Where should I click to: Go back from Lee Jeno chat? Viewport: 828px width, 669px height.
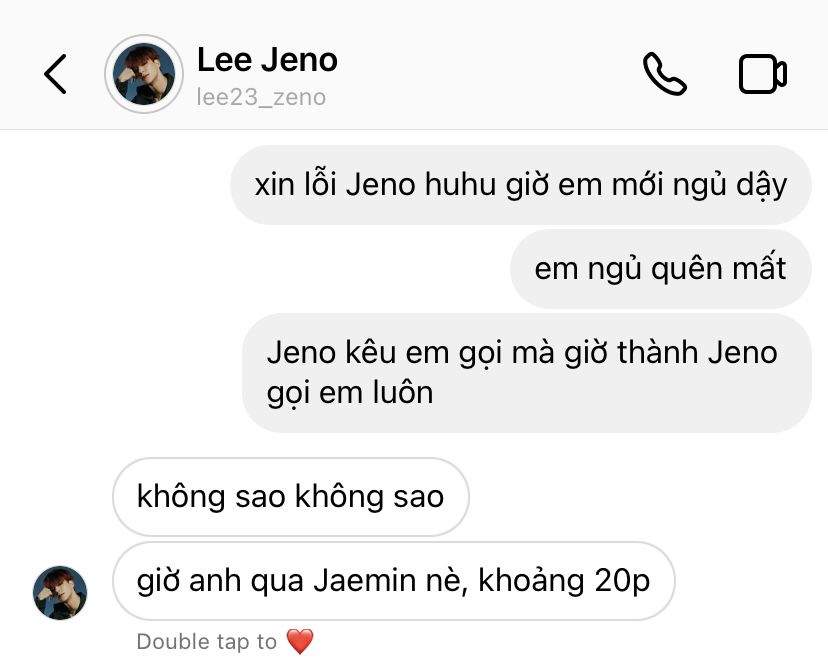click(56, 75)
